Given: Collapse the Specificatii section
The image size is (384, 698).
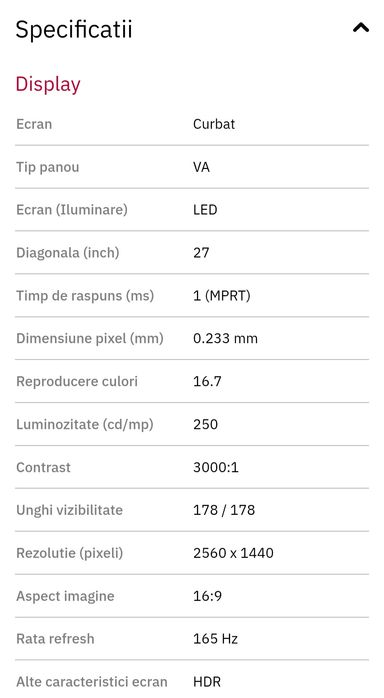Looking at the screenshot, I should [360, 28].
